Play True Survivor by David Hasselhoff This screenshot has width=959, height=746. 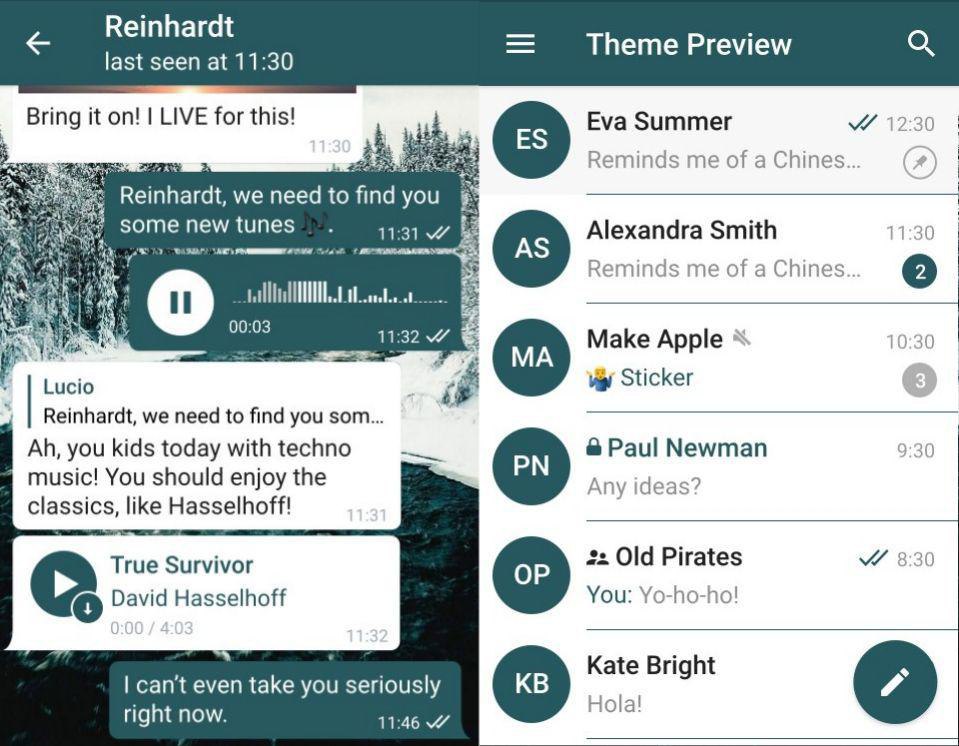pos(63,583)
